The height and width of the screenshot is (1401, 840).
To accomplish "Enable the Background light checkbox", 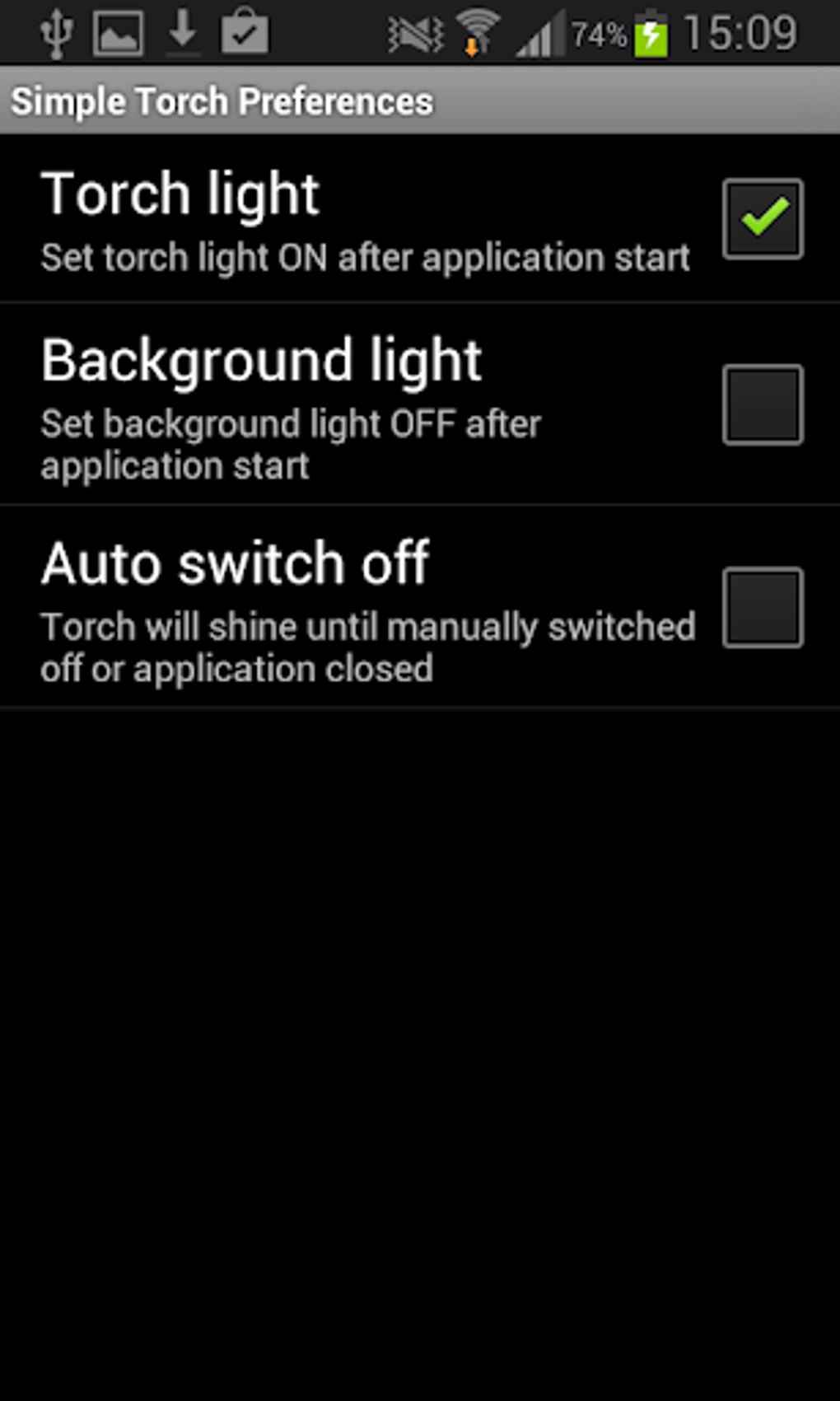I will pyautogui.click(x=763, y=404).
